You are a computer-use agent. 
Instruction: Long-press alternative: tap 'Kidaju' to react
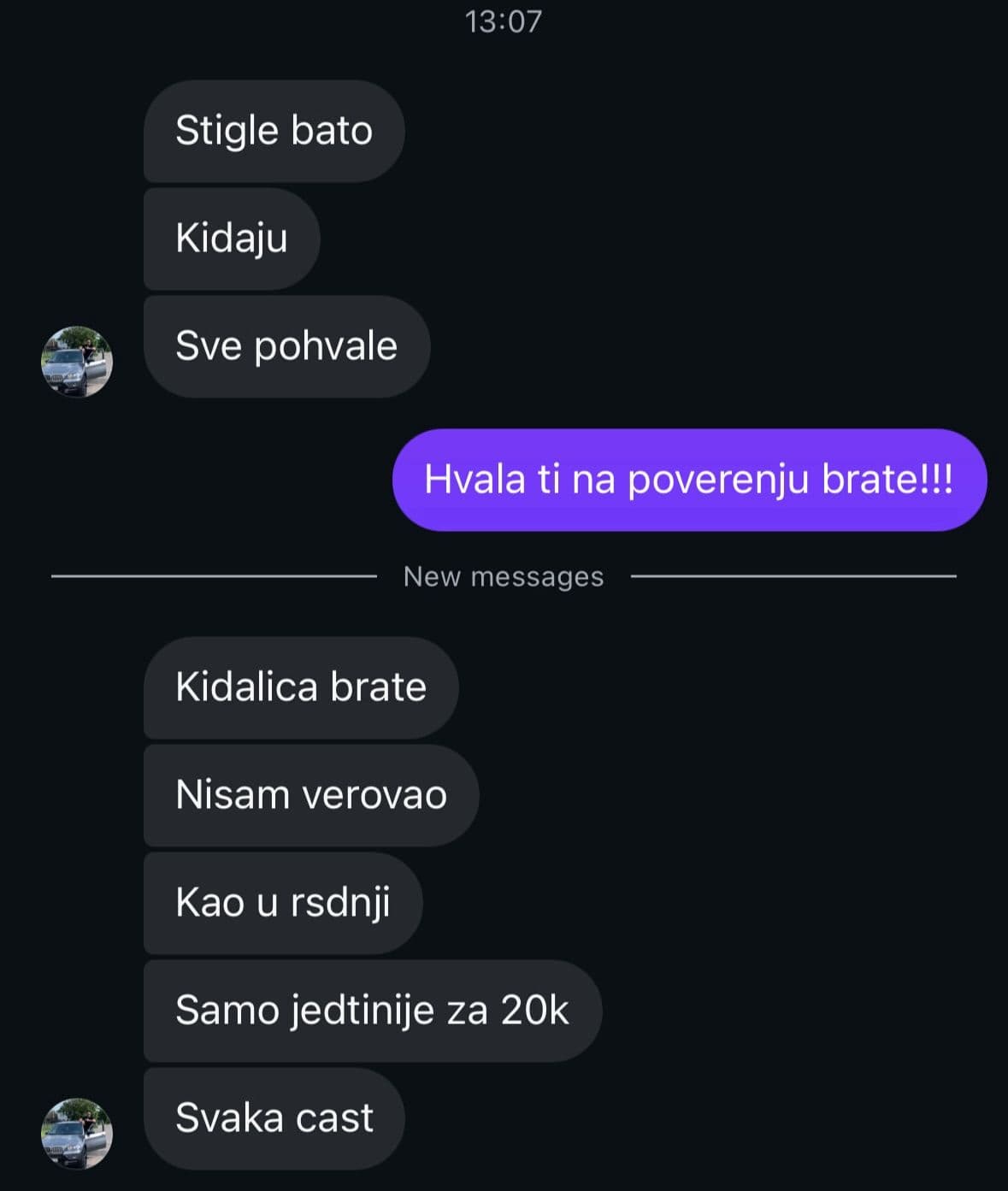[x=231, y=239]
